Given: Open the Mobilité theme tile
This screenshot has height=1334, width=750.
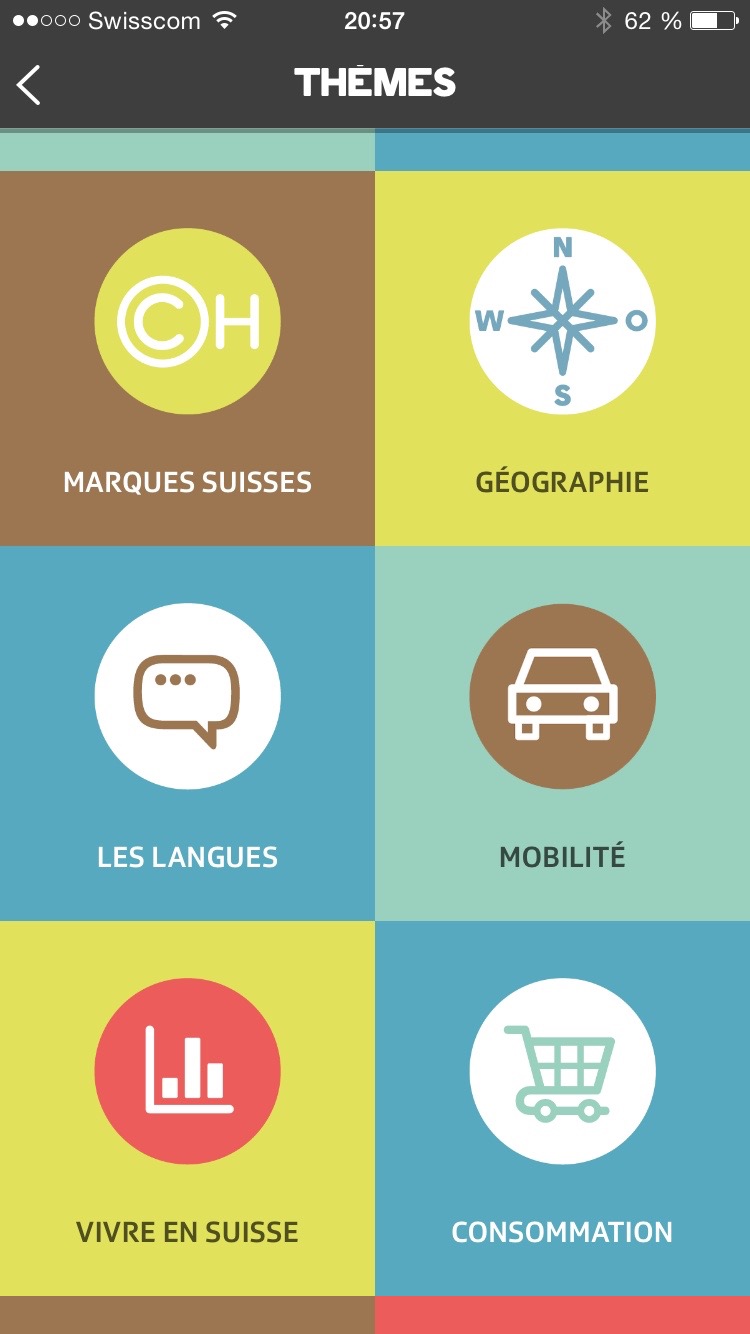Looking at the screenshot, I should tap(562, 733).
